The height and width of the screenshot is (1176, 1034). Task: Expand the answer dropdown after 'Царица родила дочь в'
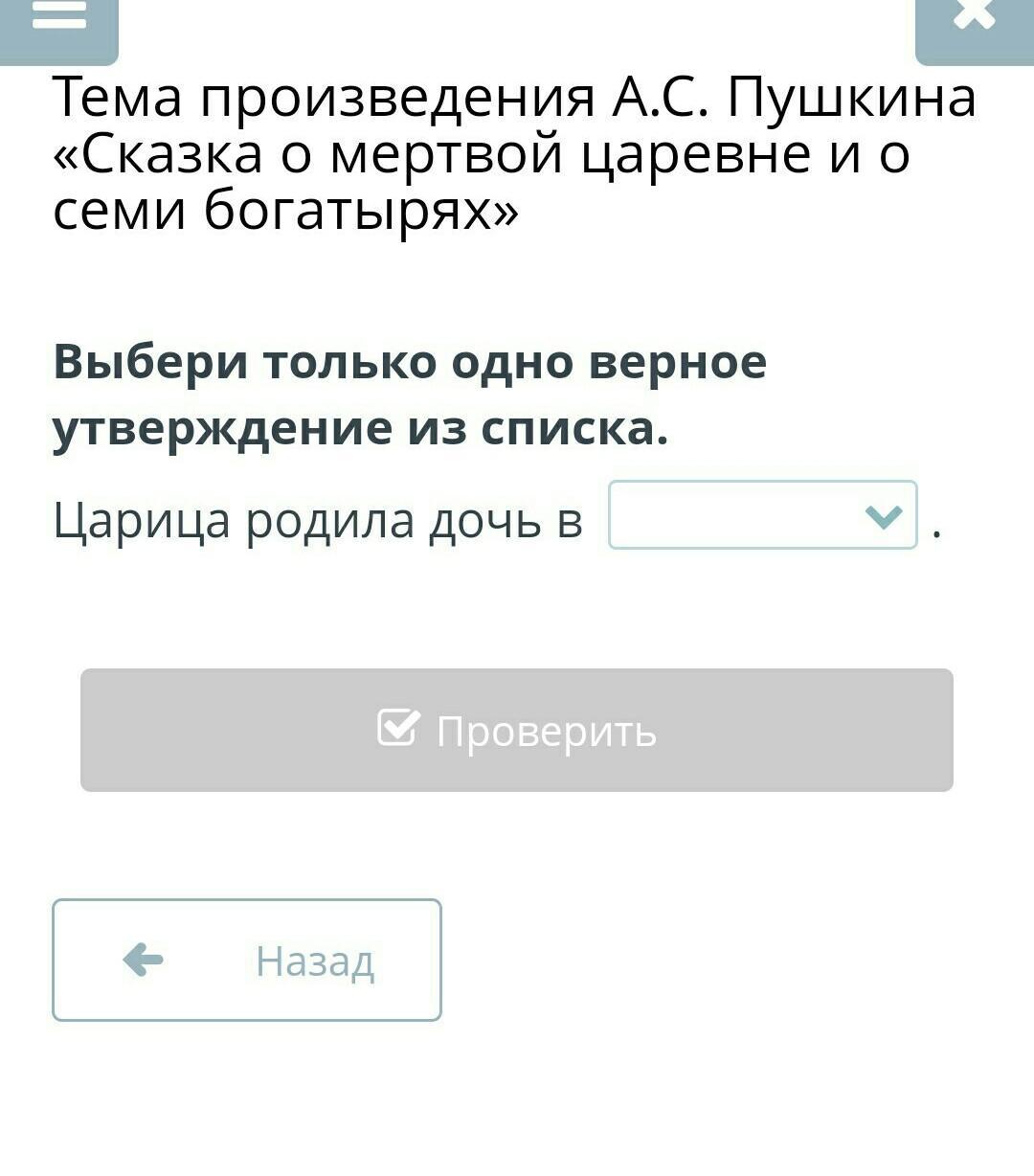click(762, 516)
